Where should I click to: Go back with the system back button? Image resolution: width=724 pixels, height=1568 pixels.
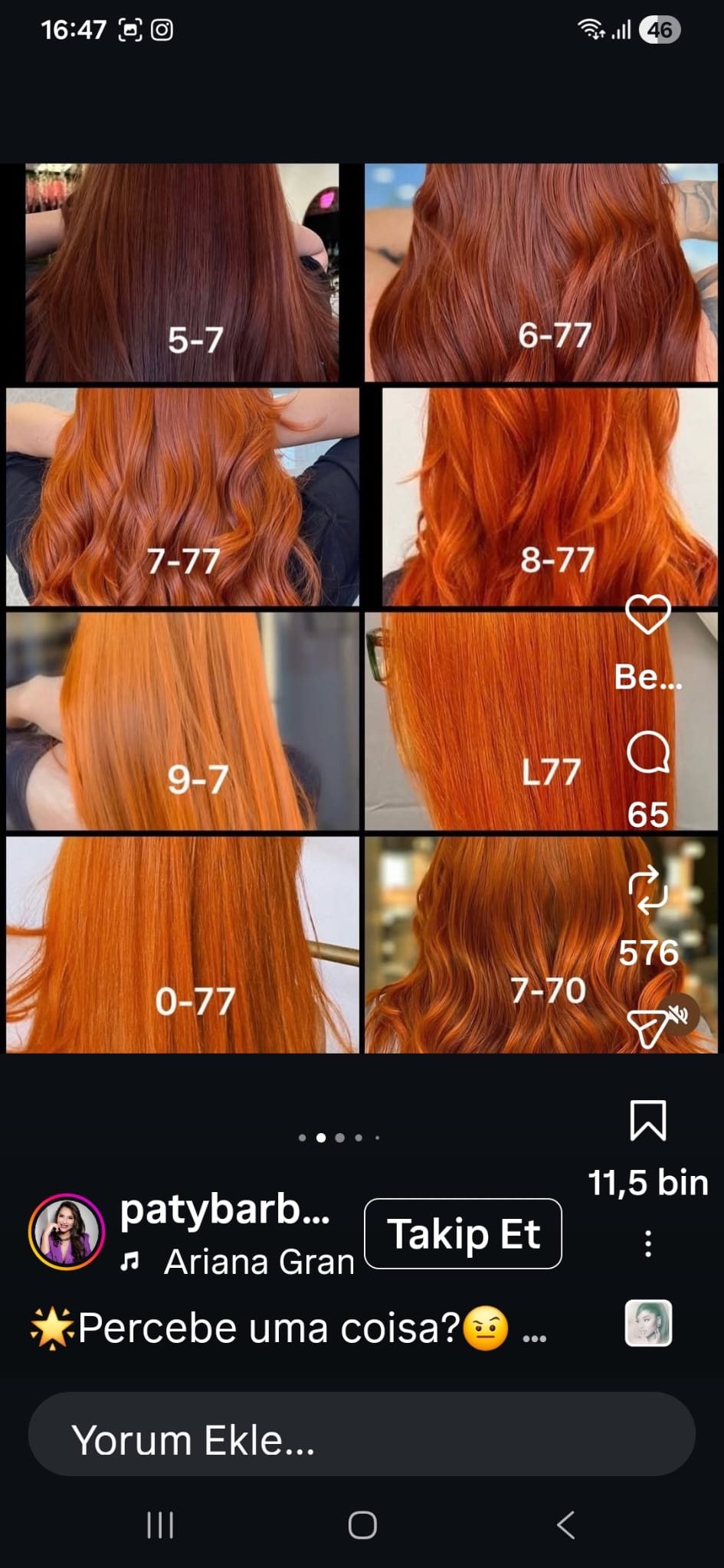tap(565, 1524)
